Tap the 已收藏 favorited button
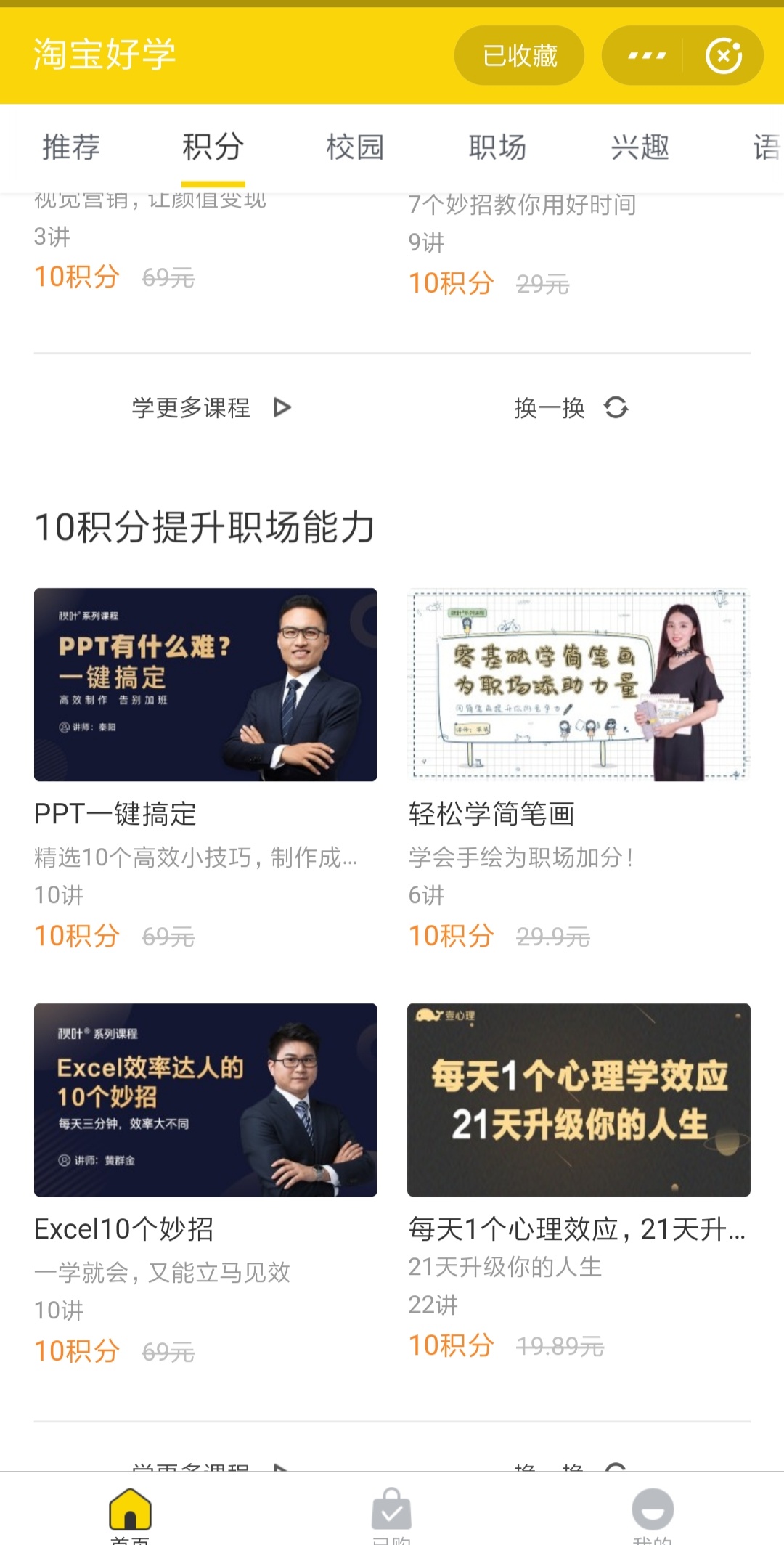784x1545 pixels. (x=519, y=55)
